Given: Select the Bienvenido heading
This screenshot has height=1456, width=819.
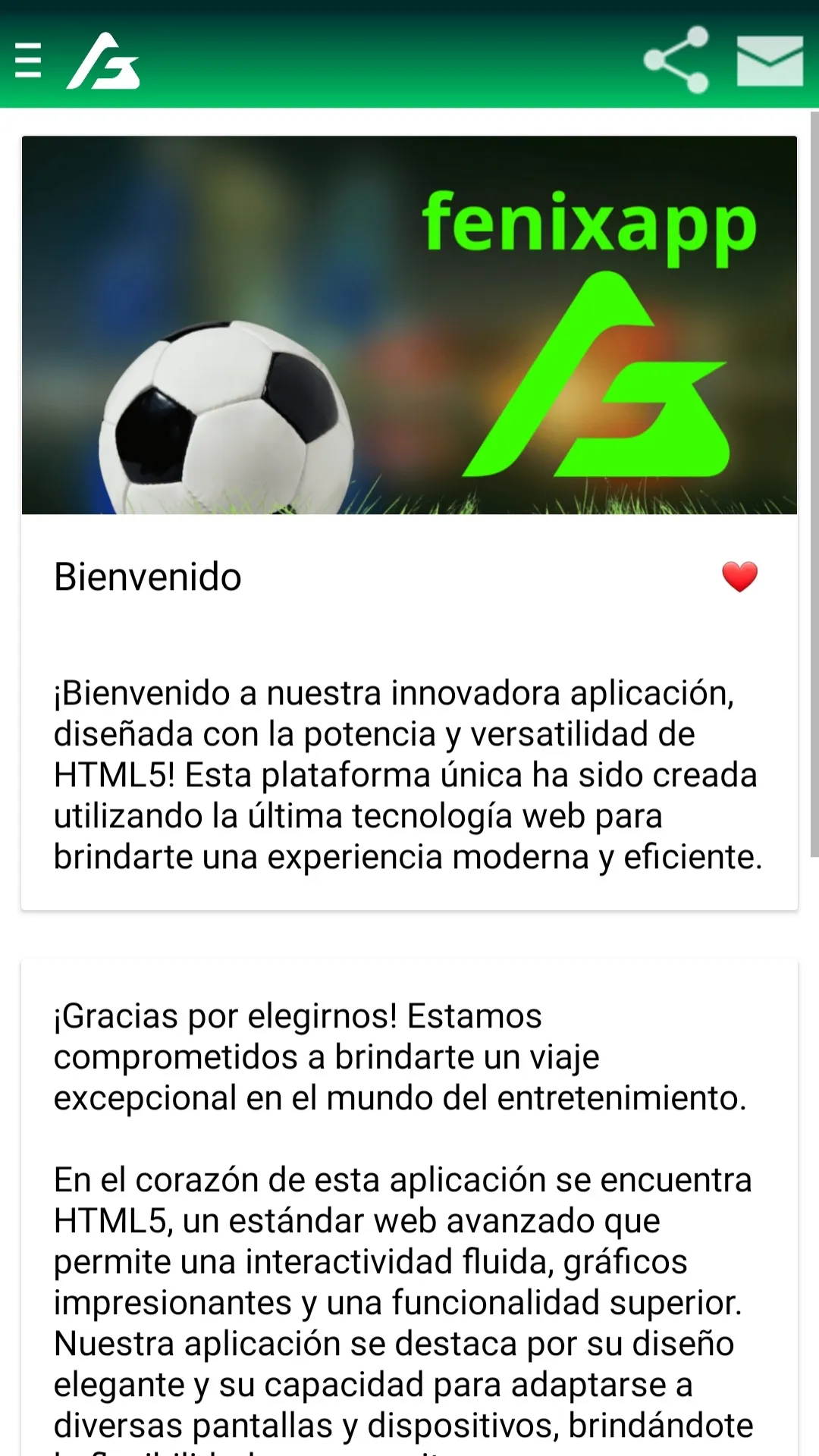Looking at the screenshot, I should point(146,576).
